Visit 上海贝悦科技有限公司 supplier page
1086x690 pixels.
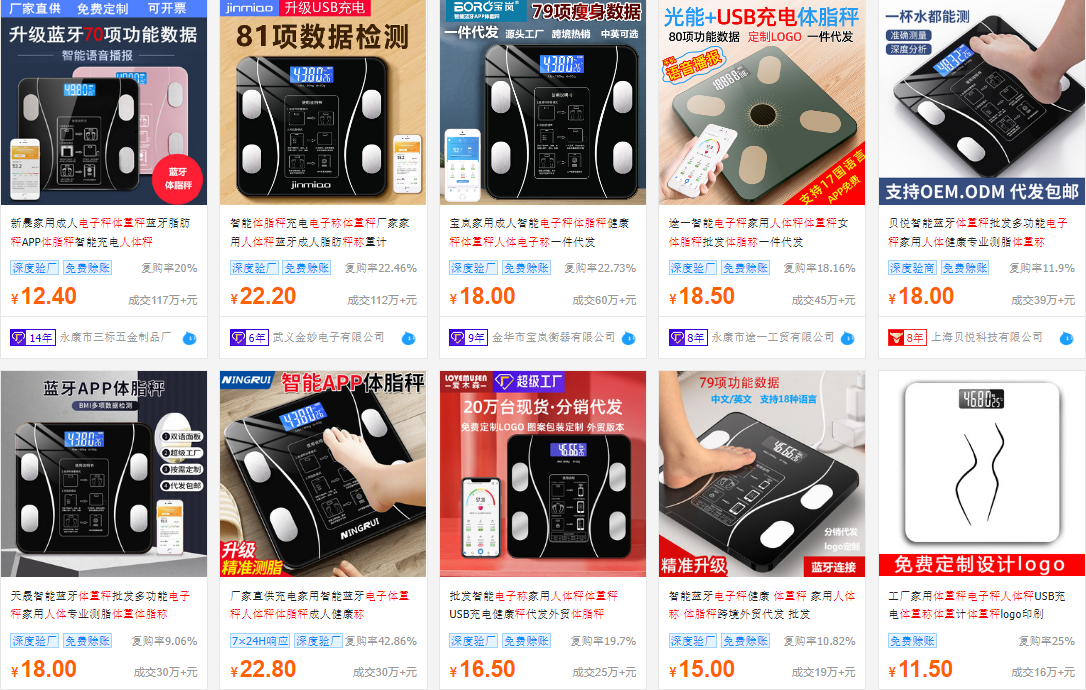[x=986, y=338]
